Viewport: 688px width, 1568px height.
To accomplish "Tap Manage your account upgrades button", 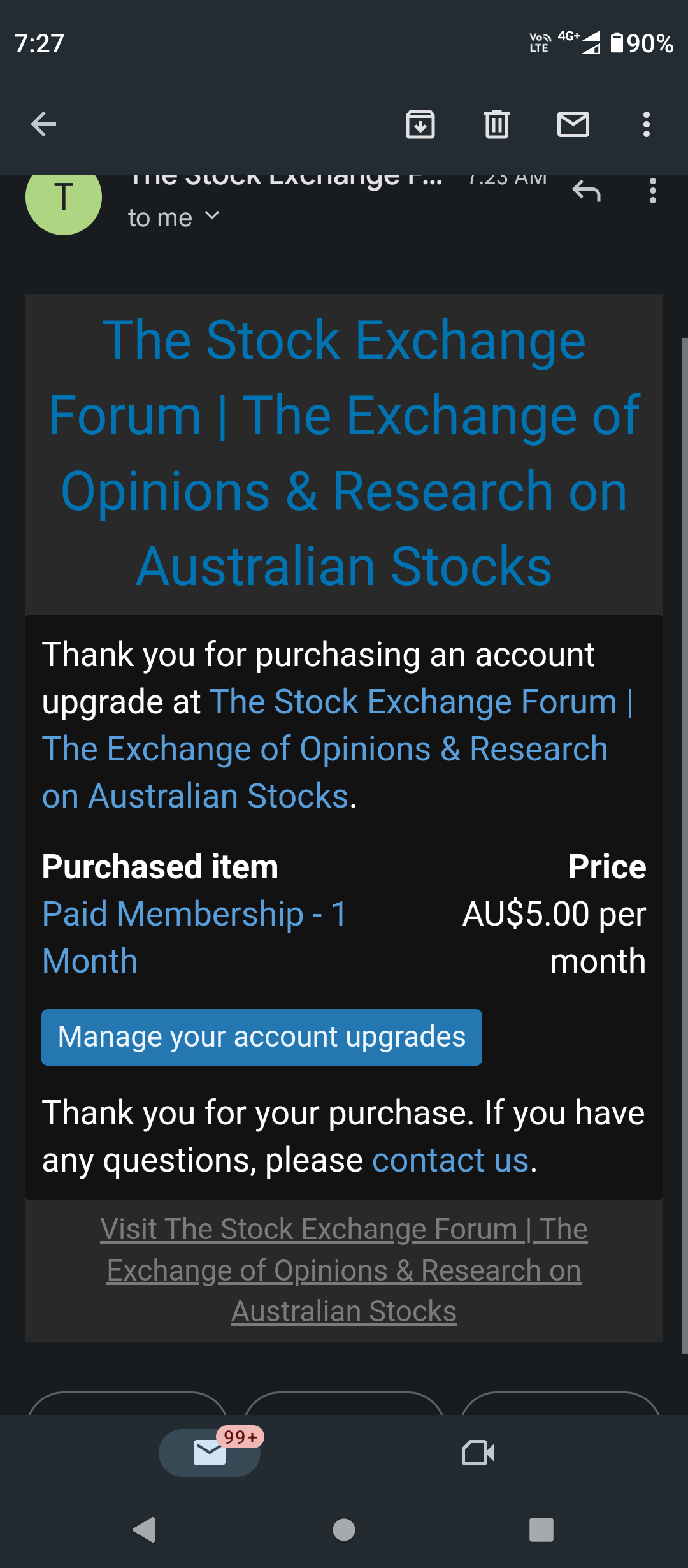I will [x=261, y=1037].
